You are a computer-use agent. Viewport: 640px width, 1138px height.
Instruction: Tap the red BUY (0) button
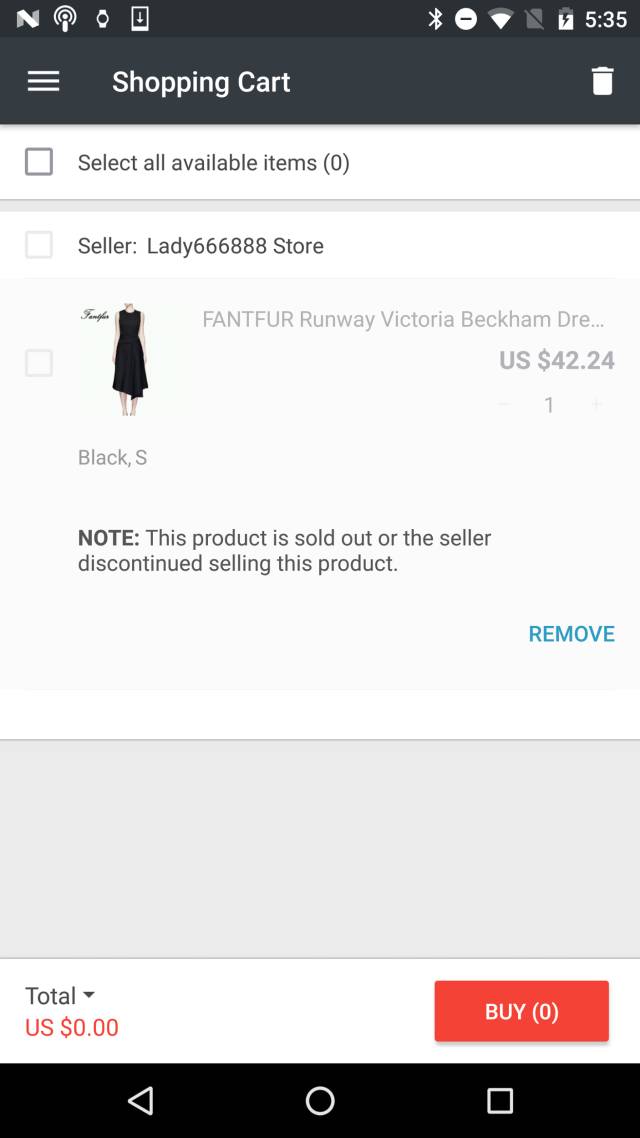point(521,1011)
